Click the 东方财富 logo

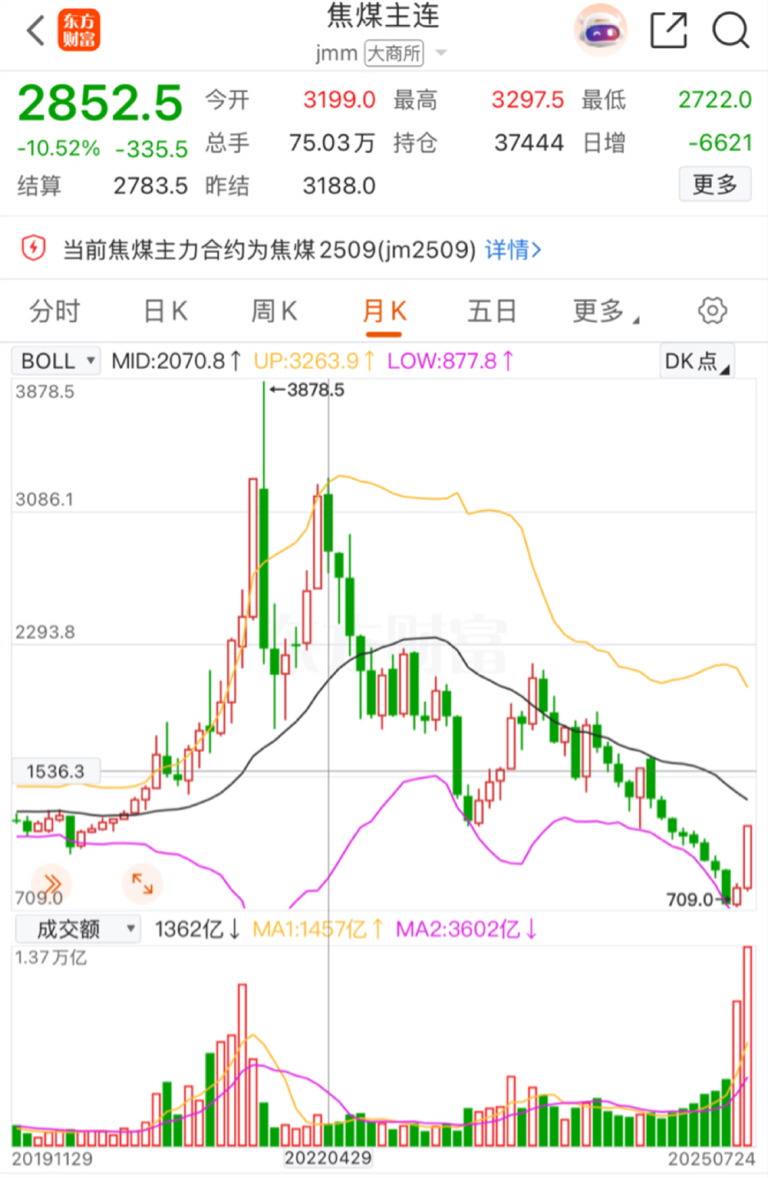78,31
